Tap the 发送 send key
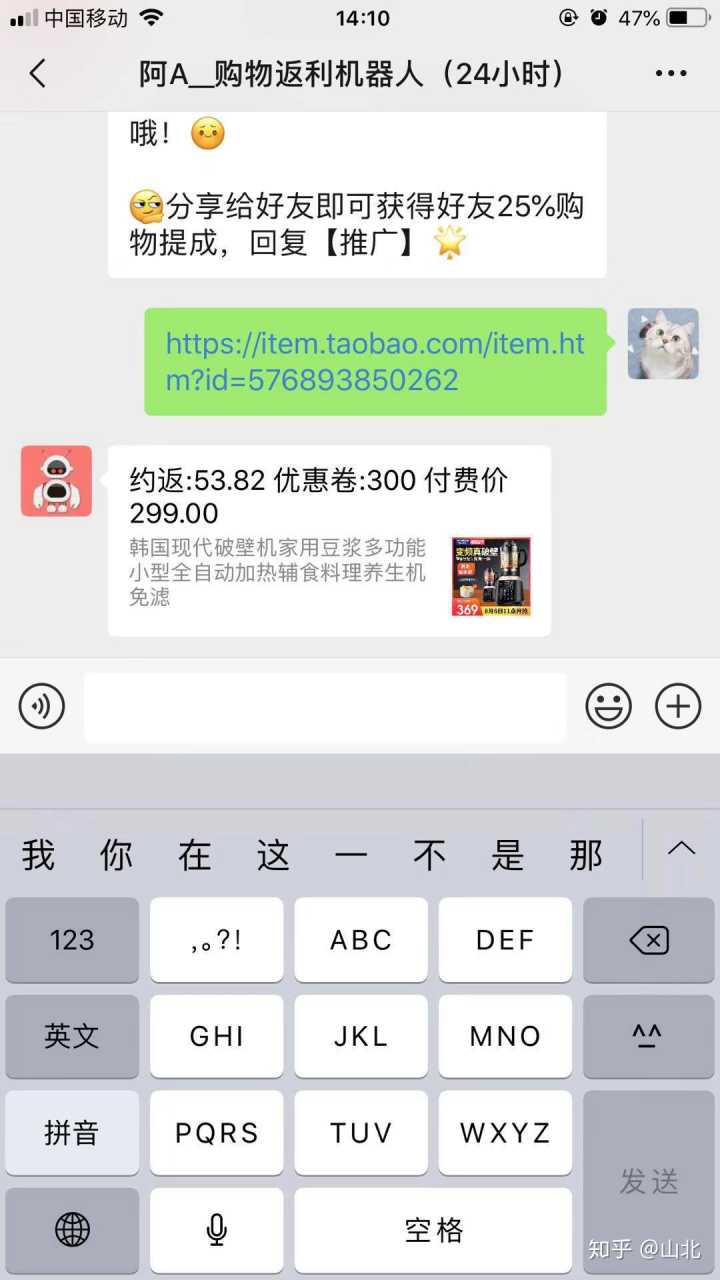Viewport: 720px width, 1280px height. 650,1182
